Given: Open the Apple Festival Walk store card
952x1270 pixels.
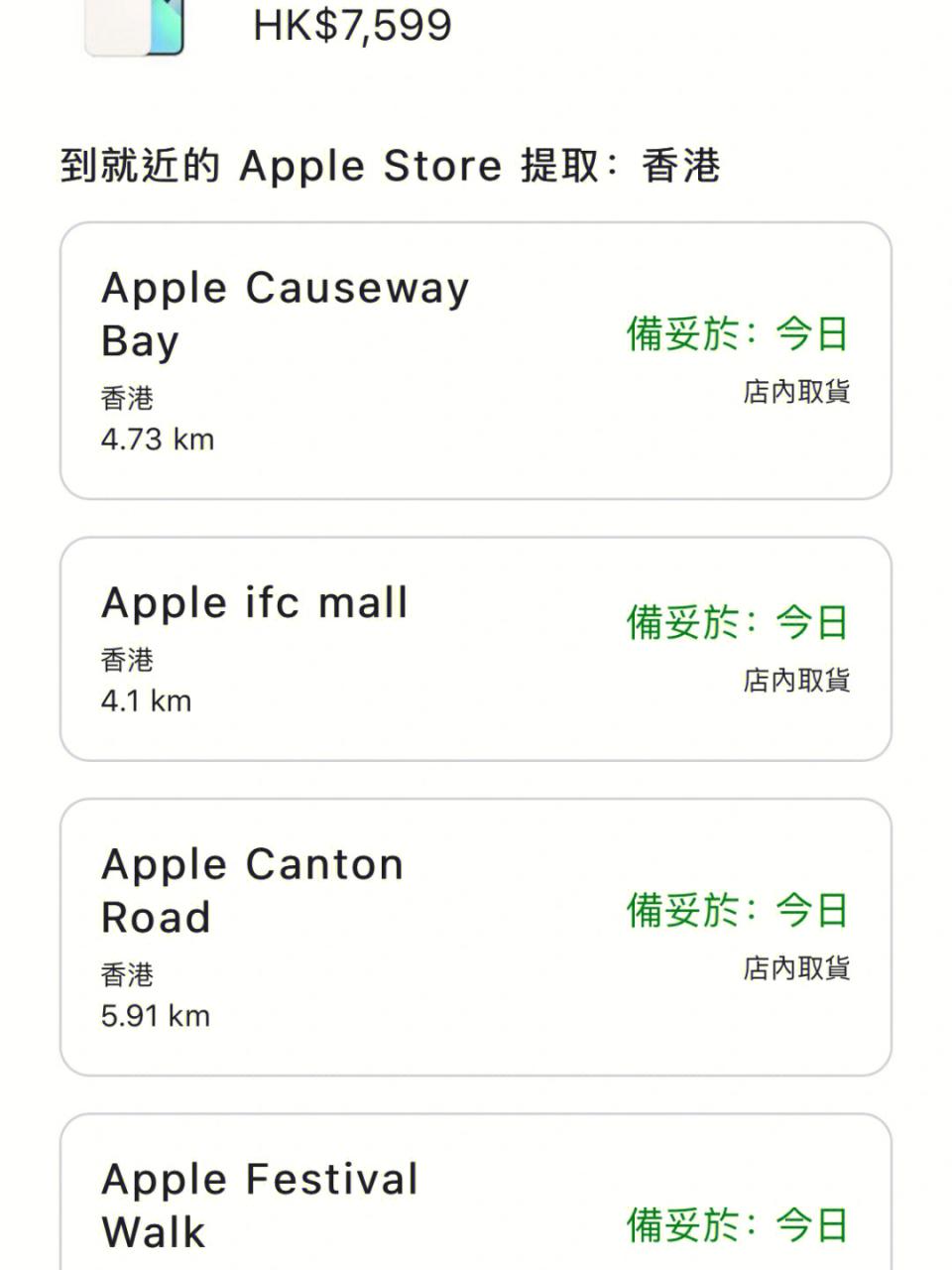Looking at the screenshot, I should [475, 1201].
